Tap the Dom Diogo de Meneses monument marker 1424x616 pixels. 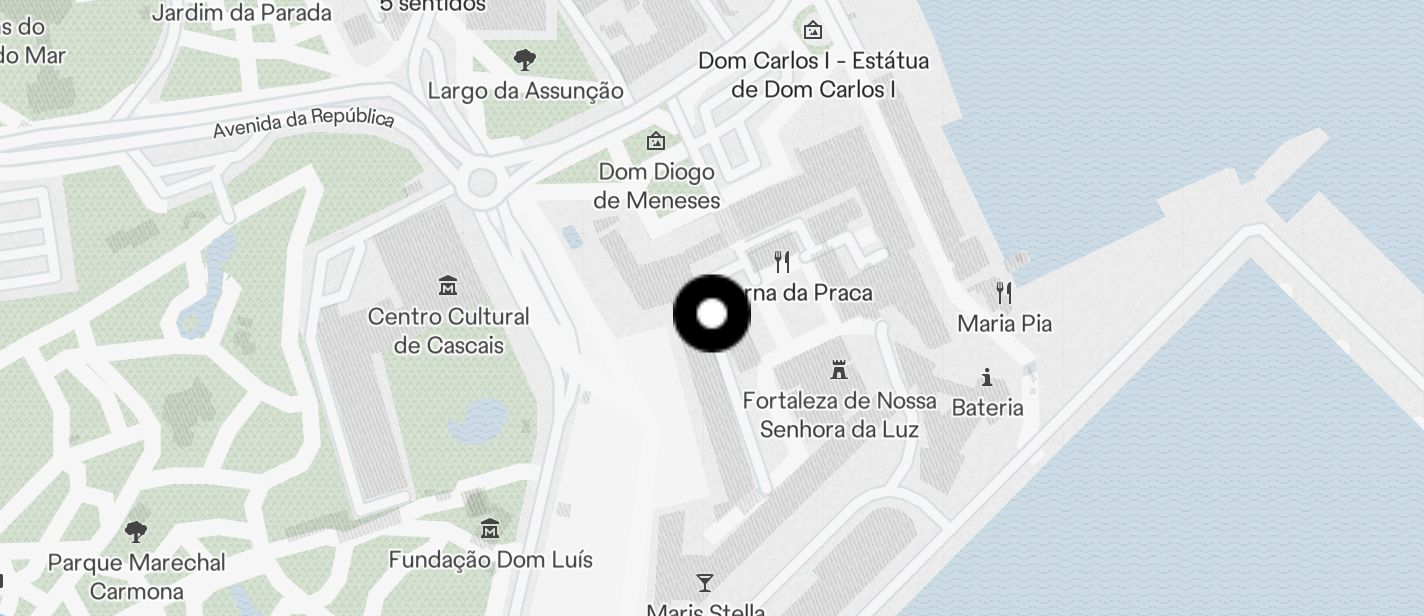click(x=656, y=141)
